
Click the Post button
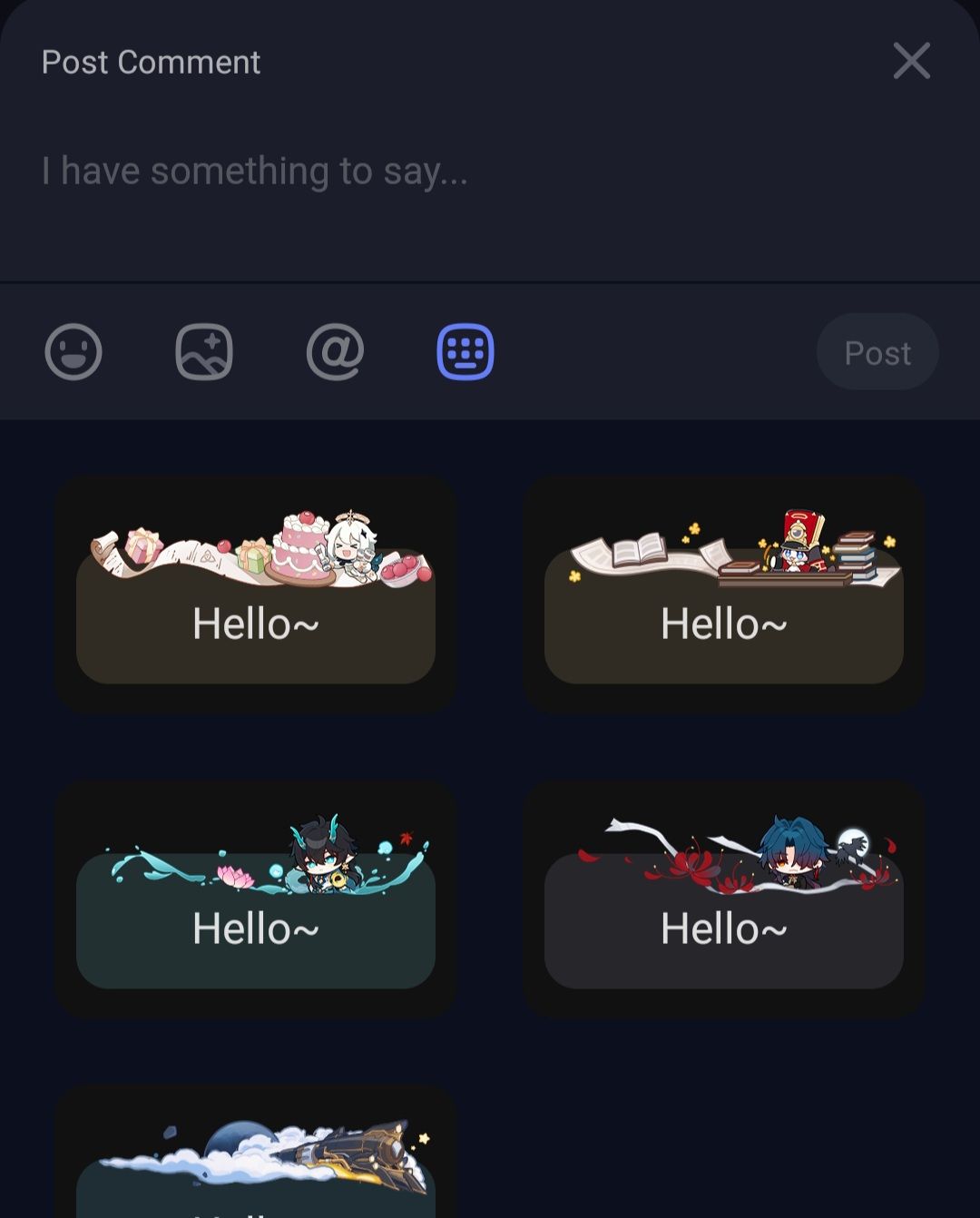click(x=877, y=352)
